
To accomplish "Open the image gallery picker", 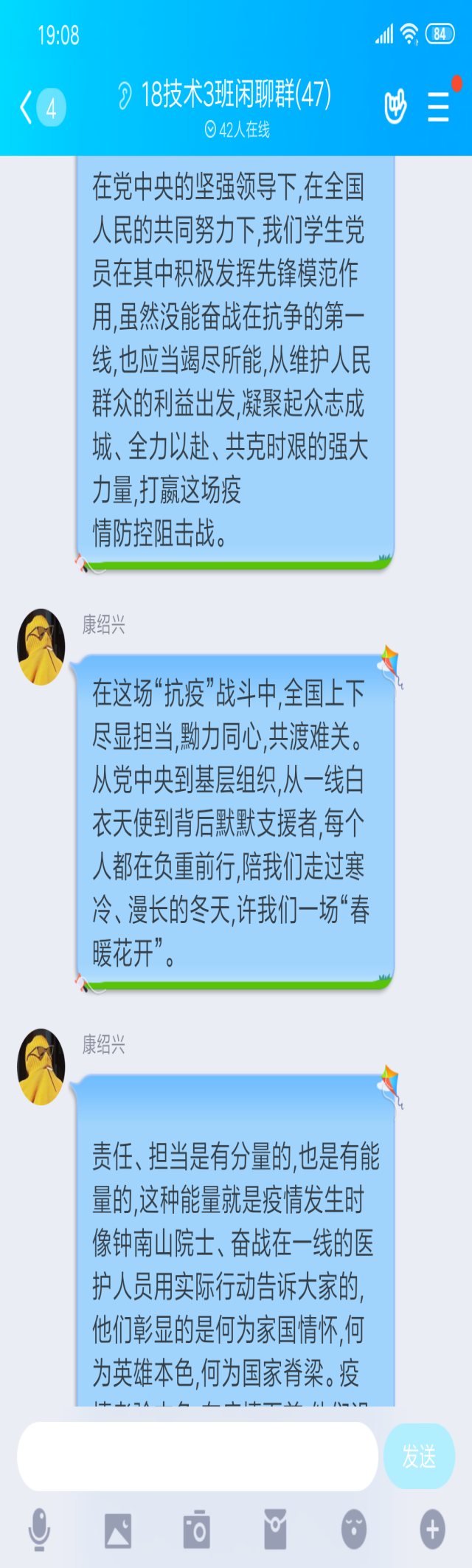I will (118, 1530).
